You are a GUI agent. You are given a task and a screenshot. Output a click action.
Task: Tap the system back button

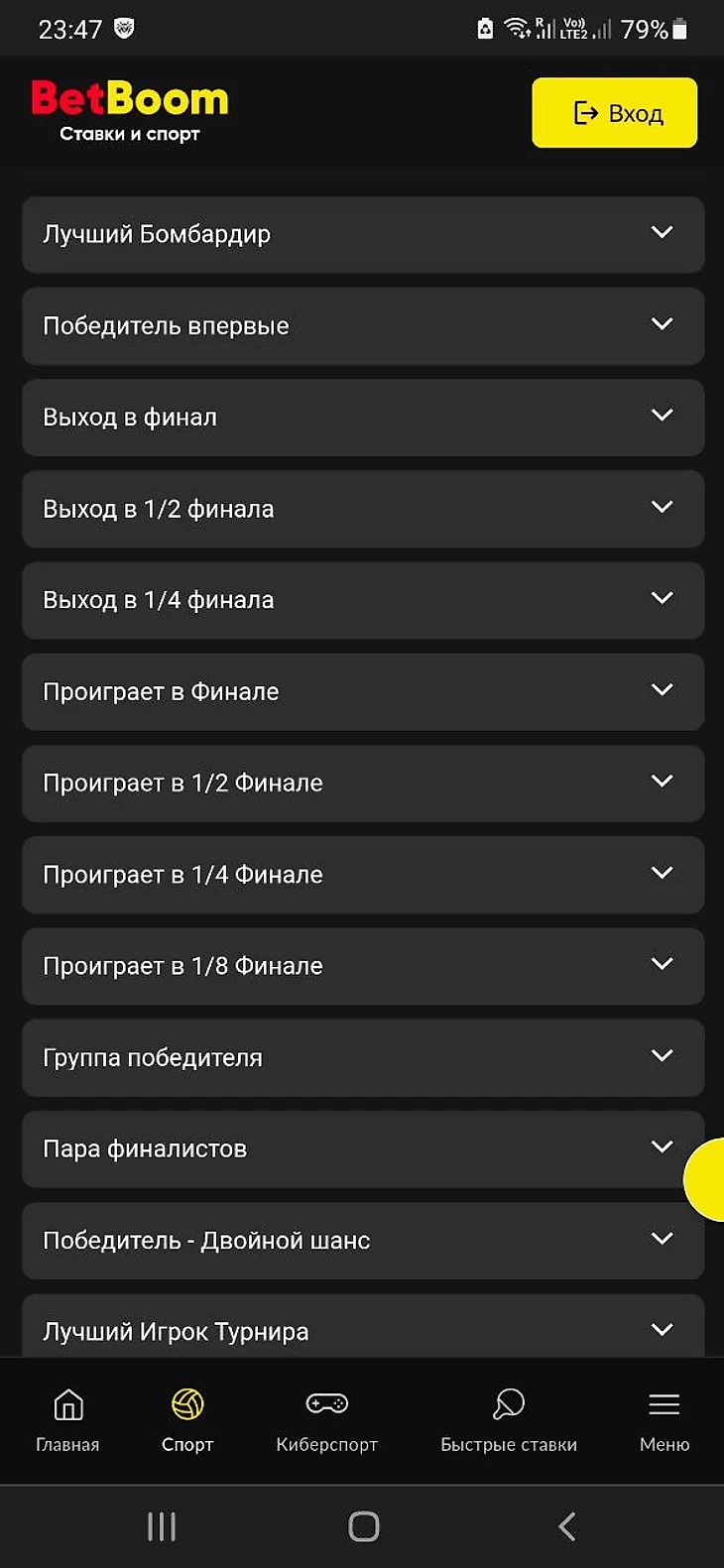coord(567,1526)
